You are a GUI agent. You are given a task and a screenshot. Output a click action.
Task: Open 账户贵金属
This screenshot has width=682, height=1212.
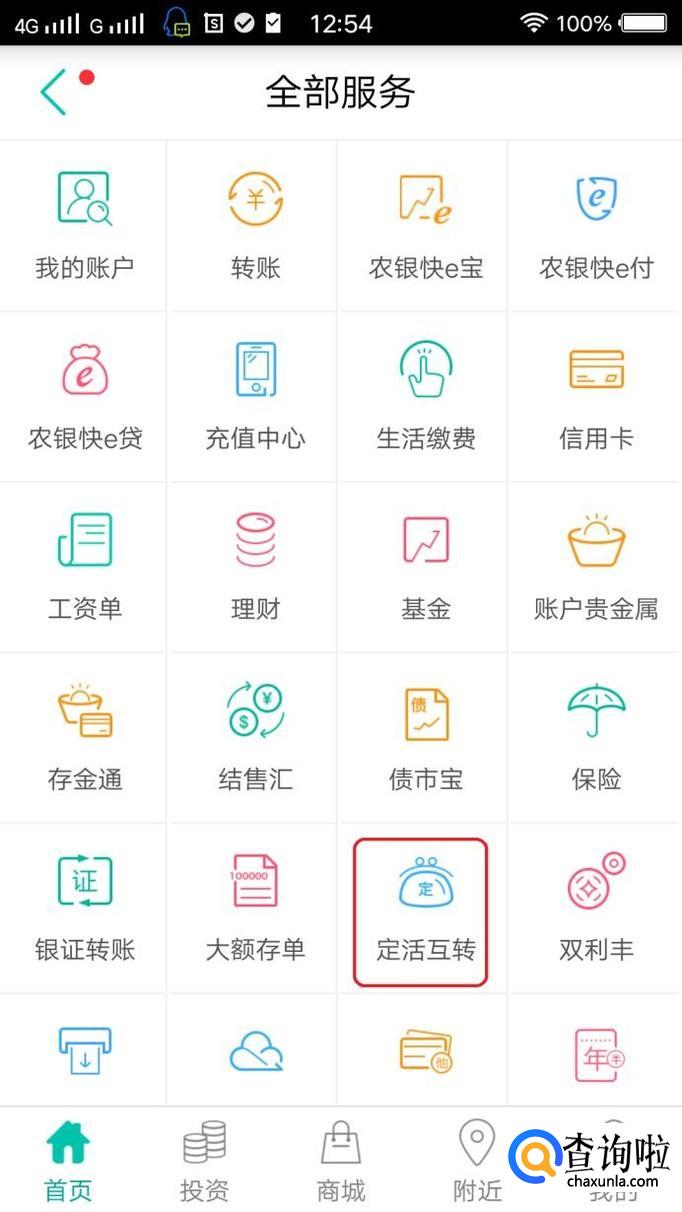(x=596, y=566)
